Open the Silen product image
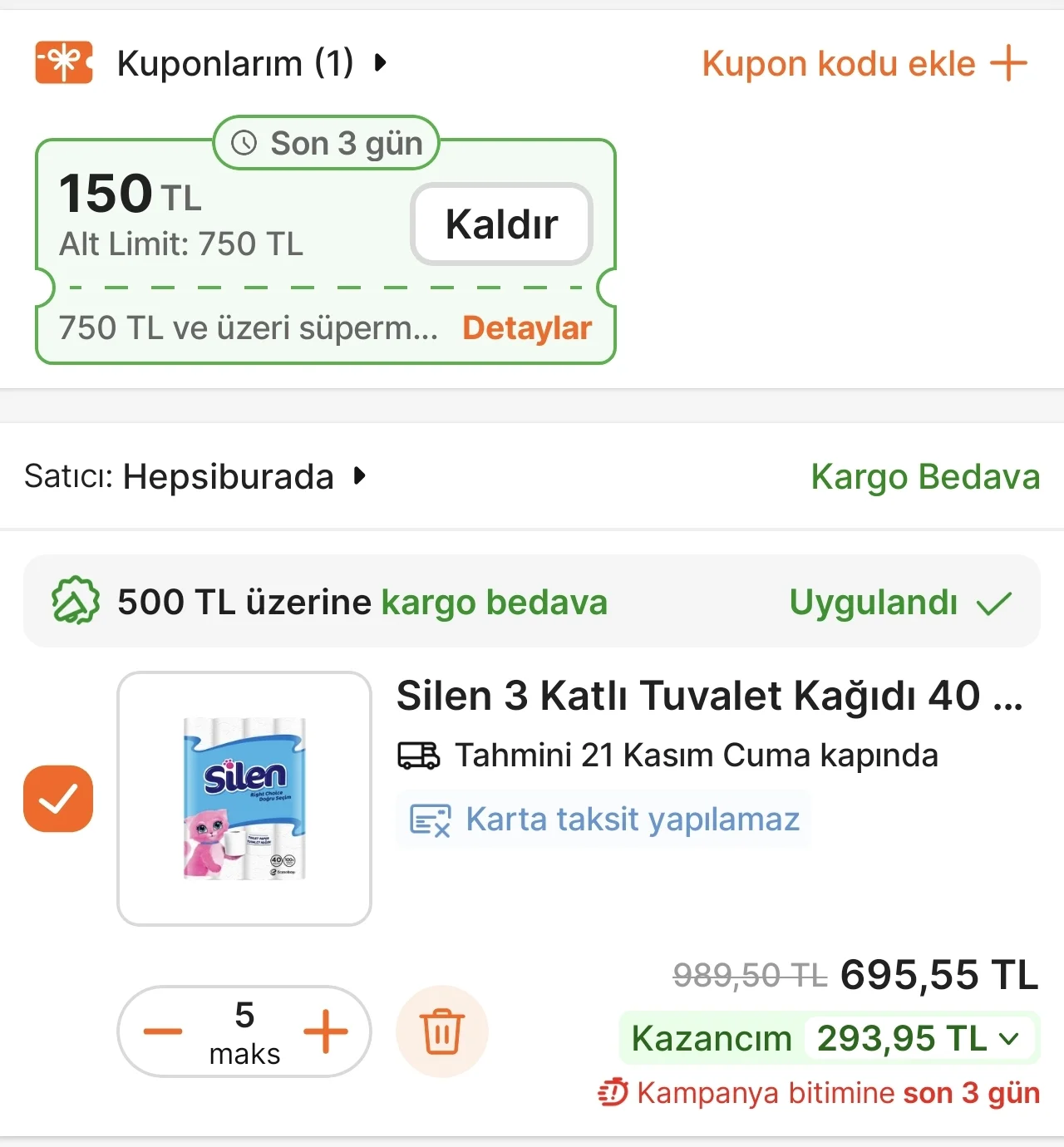This screenshot has width=1064, height=1147. click(x=244, y=799)
